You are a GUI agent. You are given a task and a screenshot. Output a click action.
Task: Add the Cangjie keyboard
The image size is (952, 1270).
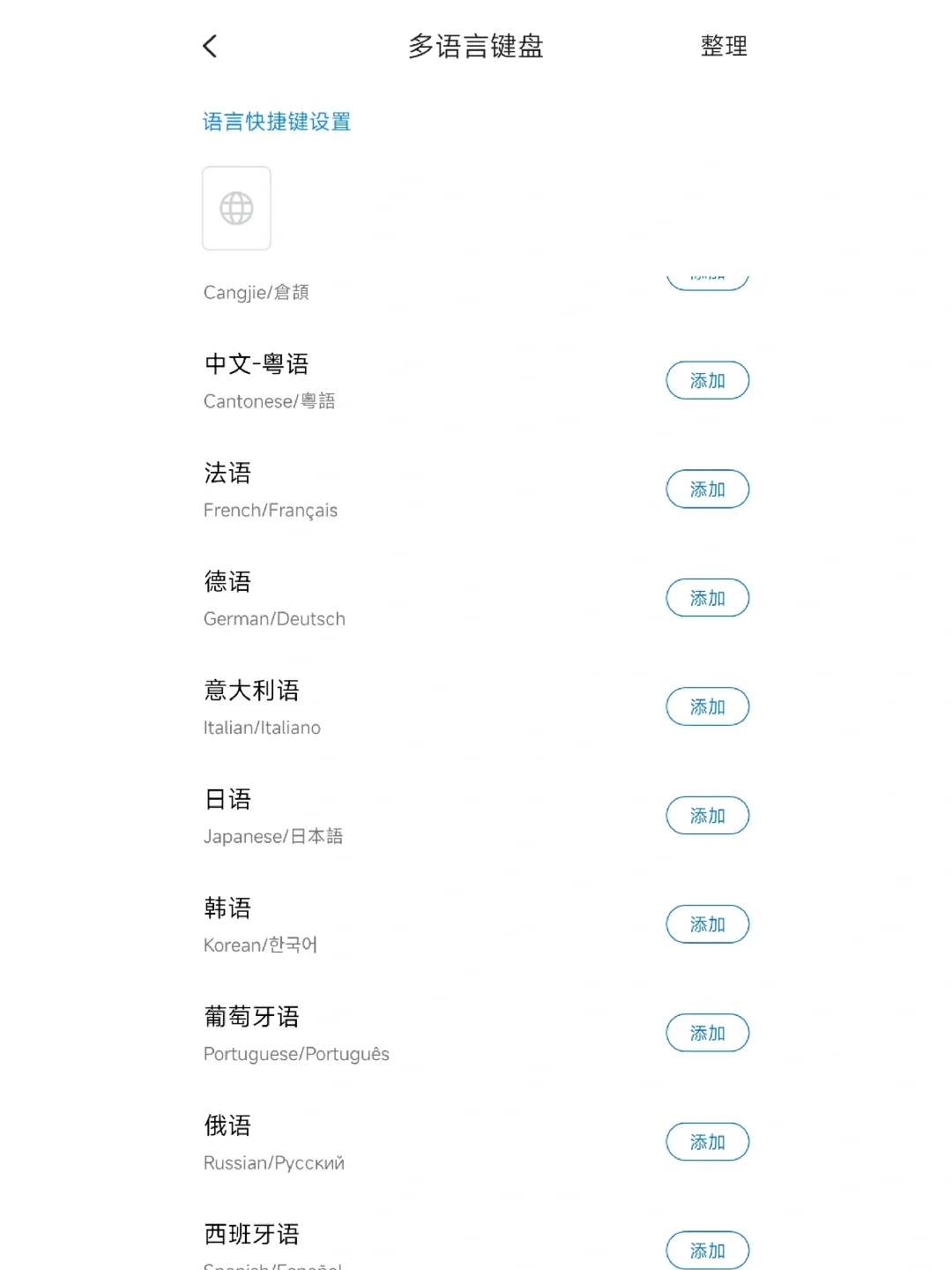[x=707, y=273]
